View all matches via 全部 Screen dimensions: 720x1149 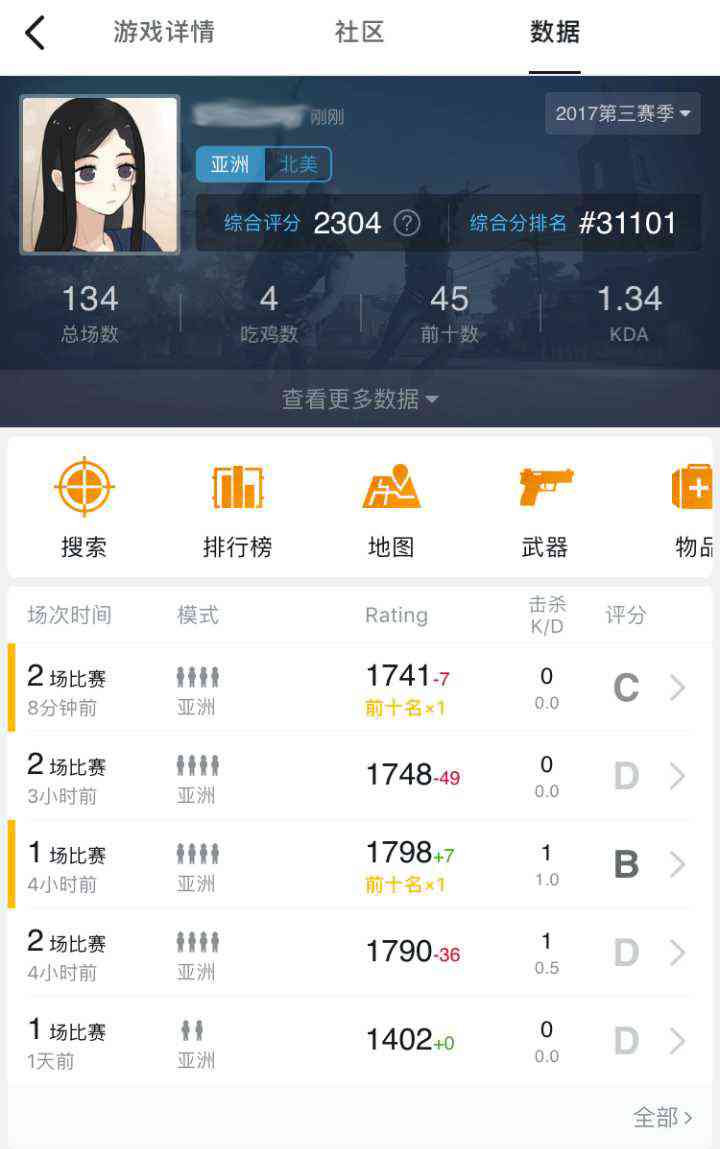tap(662, 1117)
